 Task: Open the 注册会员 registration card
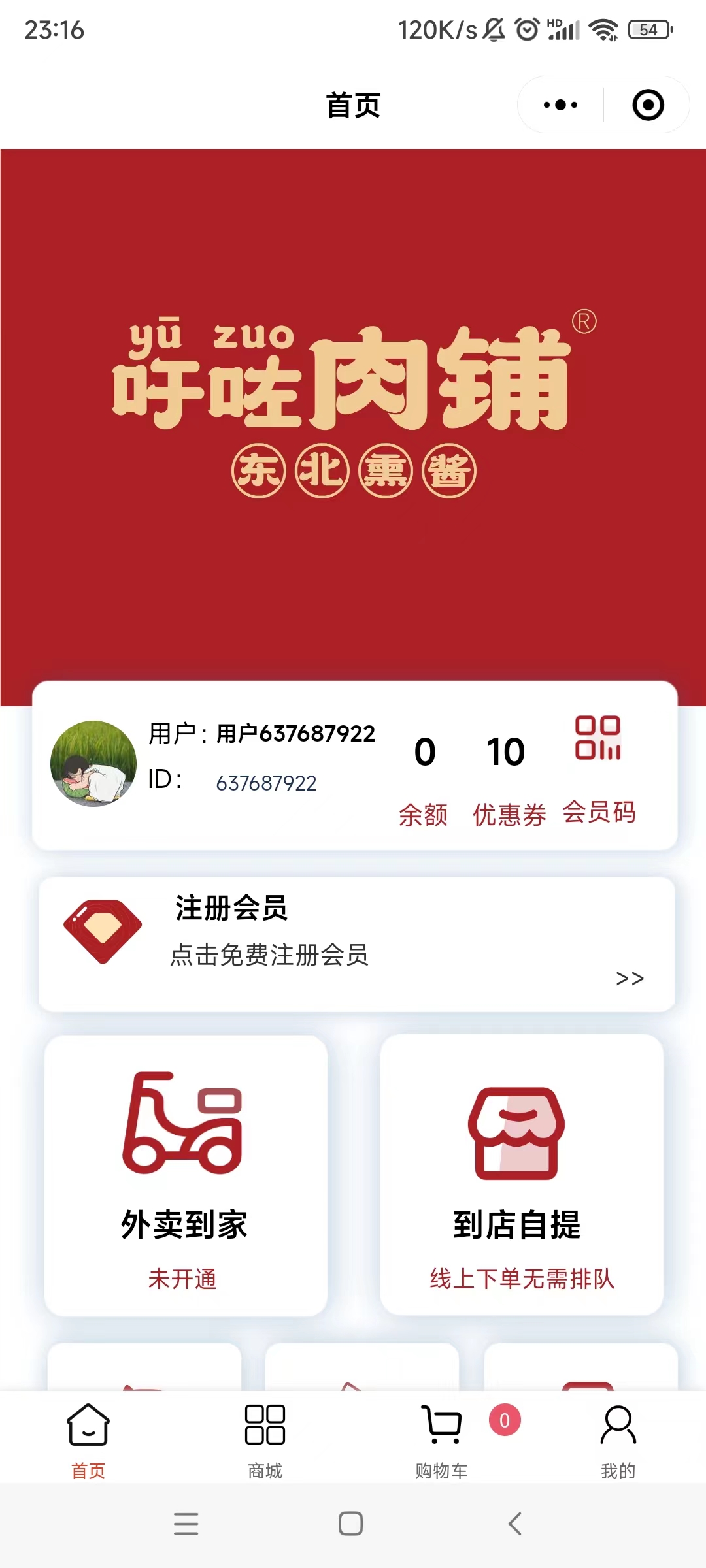coord(356,944)
